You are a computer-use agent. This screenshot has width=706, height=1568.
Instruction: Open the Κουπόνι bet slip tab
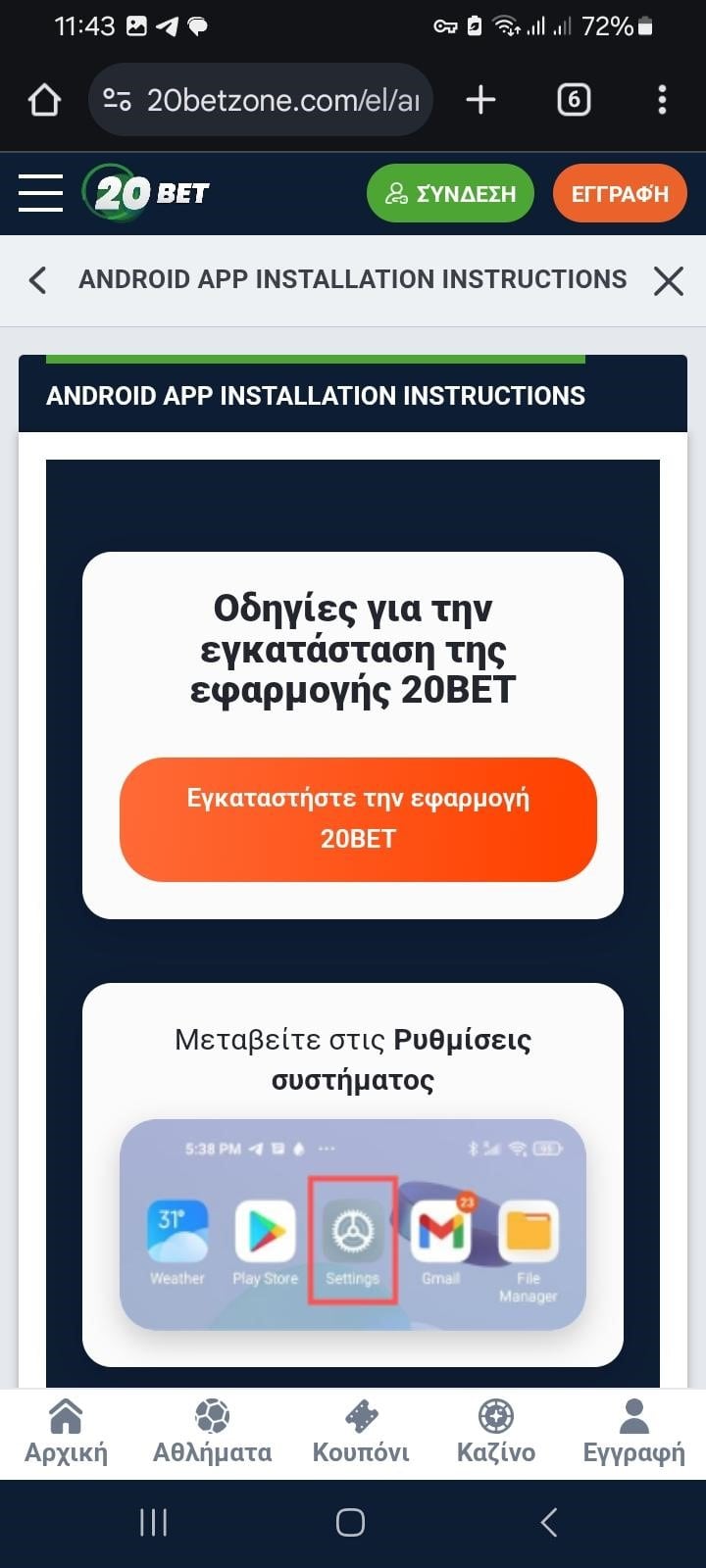pos(361,1433)
